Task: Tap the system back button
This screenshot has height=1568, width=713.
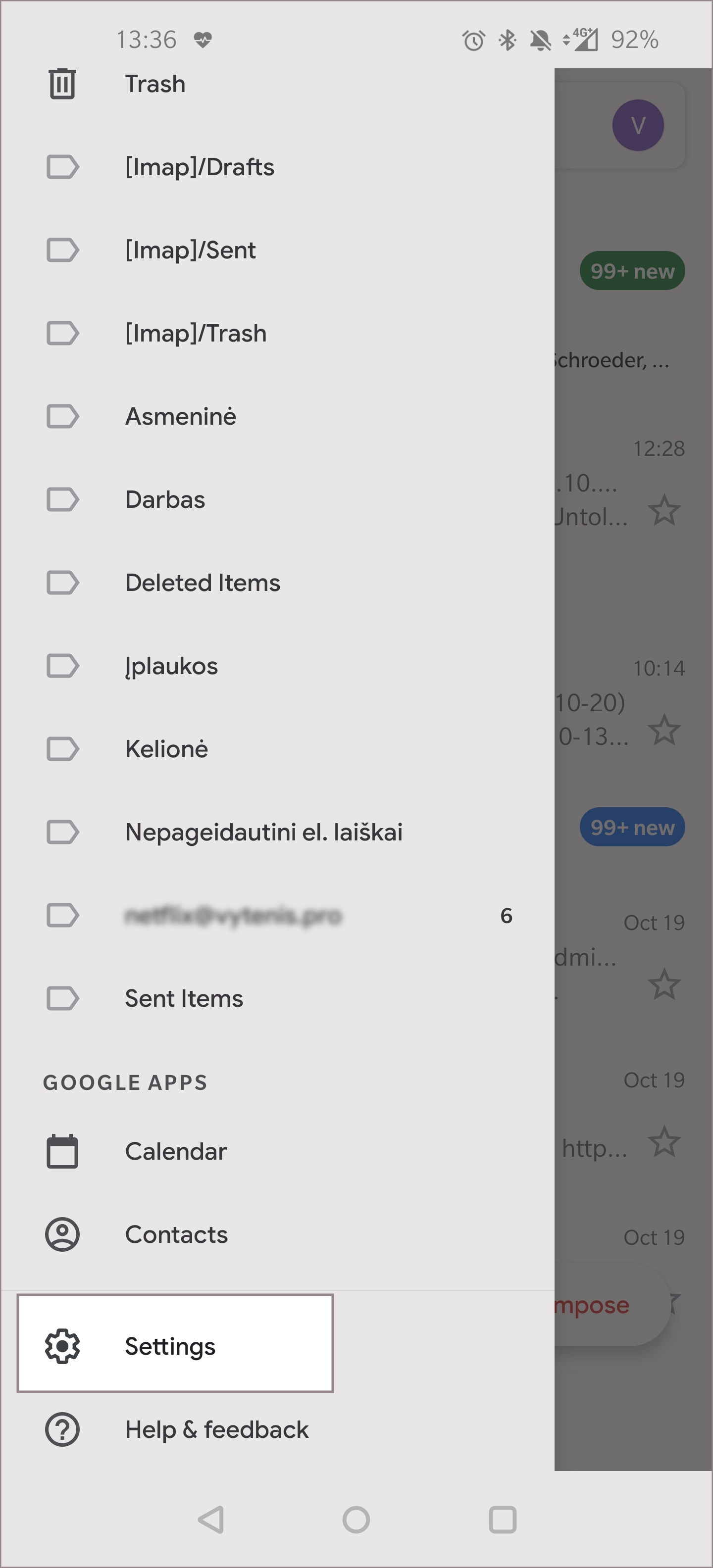Action: 210,1519
